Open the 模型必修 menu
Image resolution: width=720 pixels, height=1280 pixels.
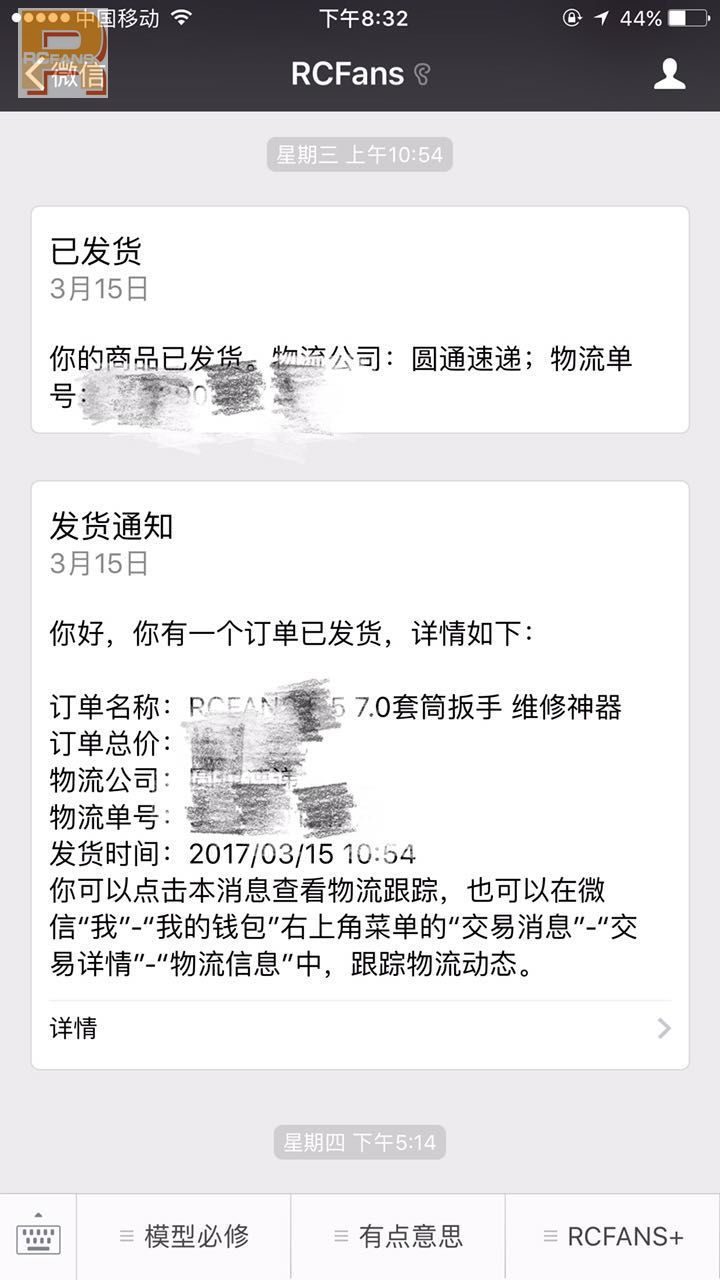(x=184, y=1237)
